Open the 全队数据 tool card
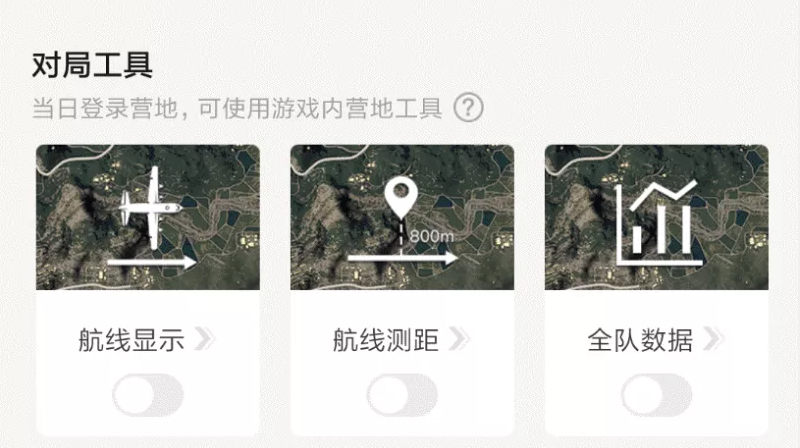The height and width of the screenshot is (448, 800). pos(656,217)
